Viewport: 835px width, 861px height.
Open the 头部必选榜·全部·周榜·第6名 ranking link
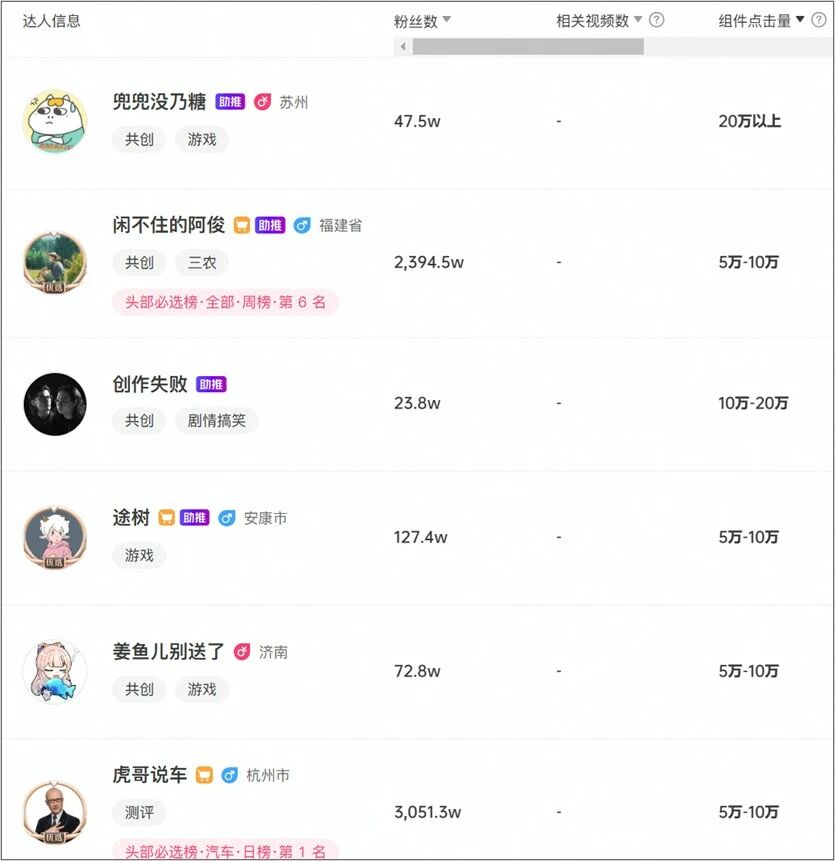point(226,302)
